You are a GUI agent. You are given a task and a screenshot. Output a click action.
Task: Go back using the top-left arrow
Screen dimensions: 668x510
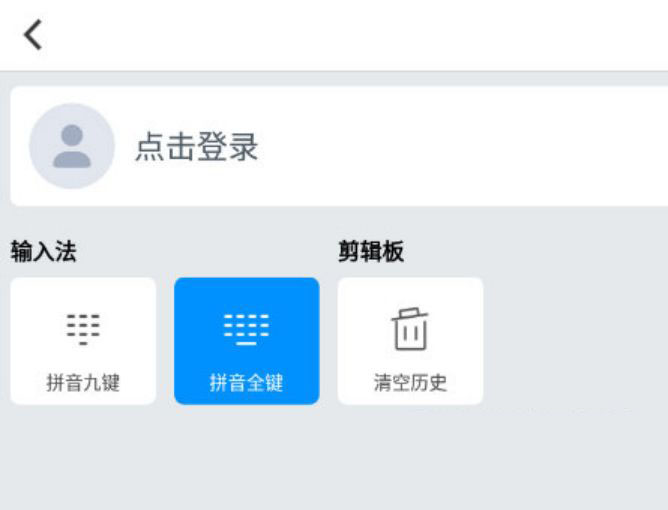click(x=34, y=35)
